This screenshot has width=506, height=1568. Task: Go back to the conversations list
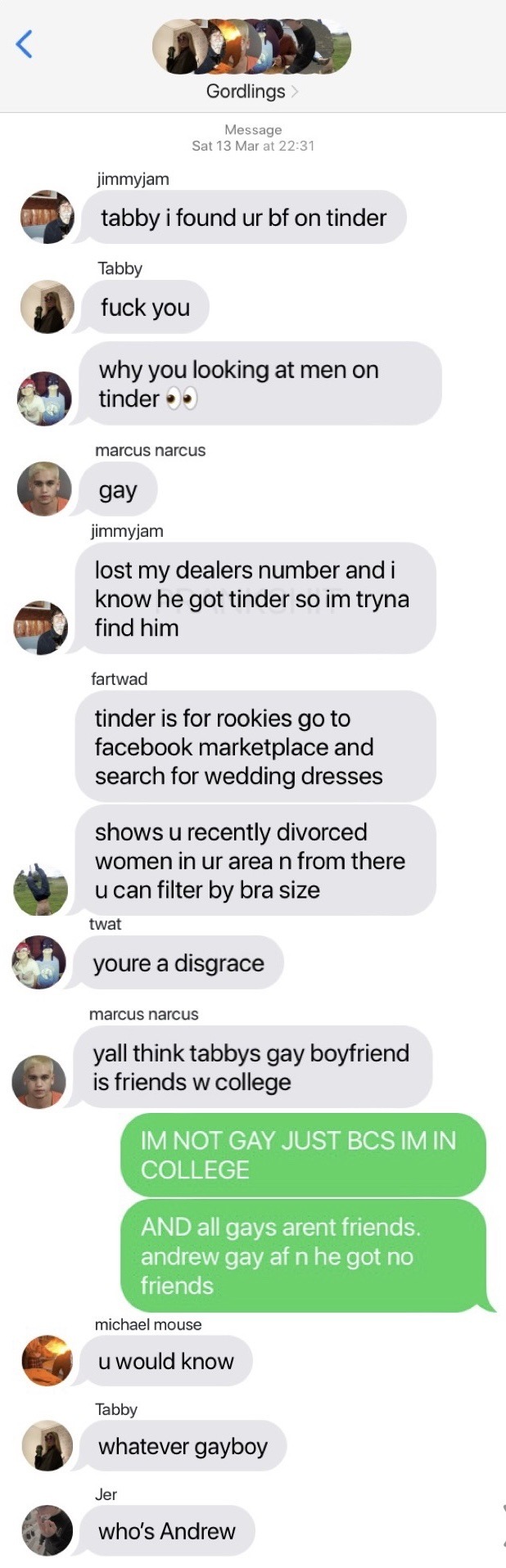pyautogui.click(x=25, y=44)
